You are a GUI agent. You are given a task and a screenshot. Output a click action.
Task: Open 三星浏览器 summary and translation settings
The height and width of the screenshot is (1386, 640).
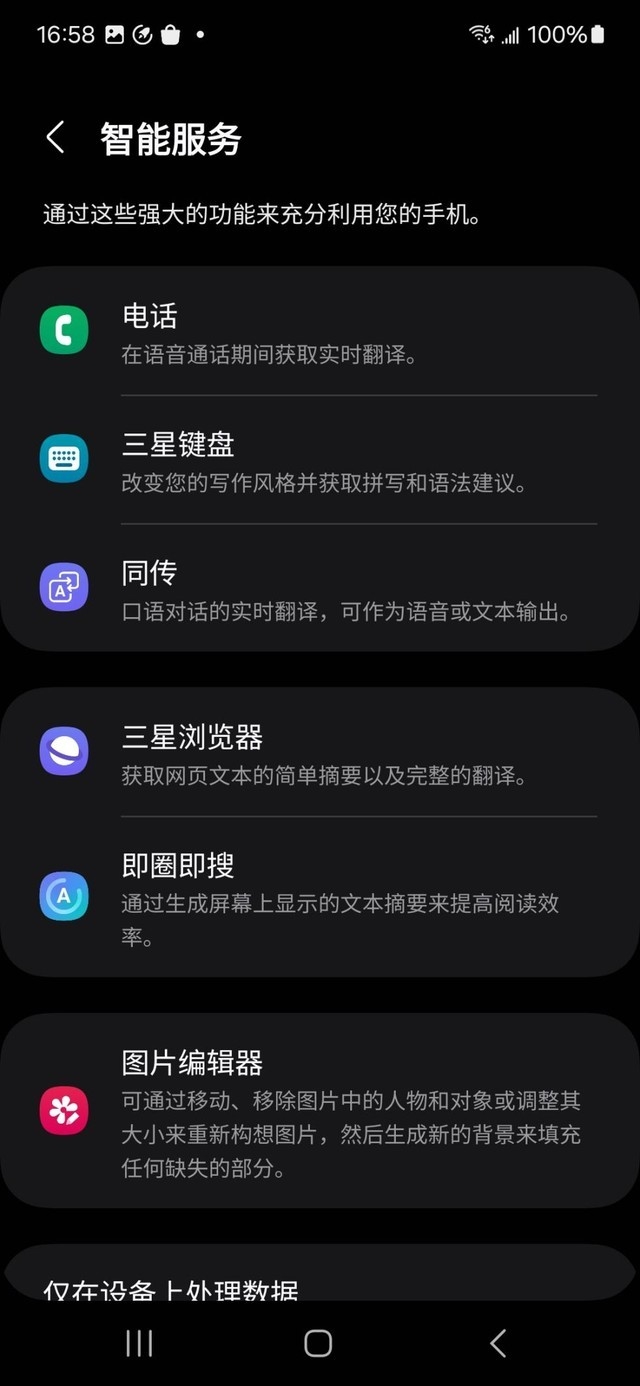click(320, 754)
